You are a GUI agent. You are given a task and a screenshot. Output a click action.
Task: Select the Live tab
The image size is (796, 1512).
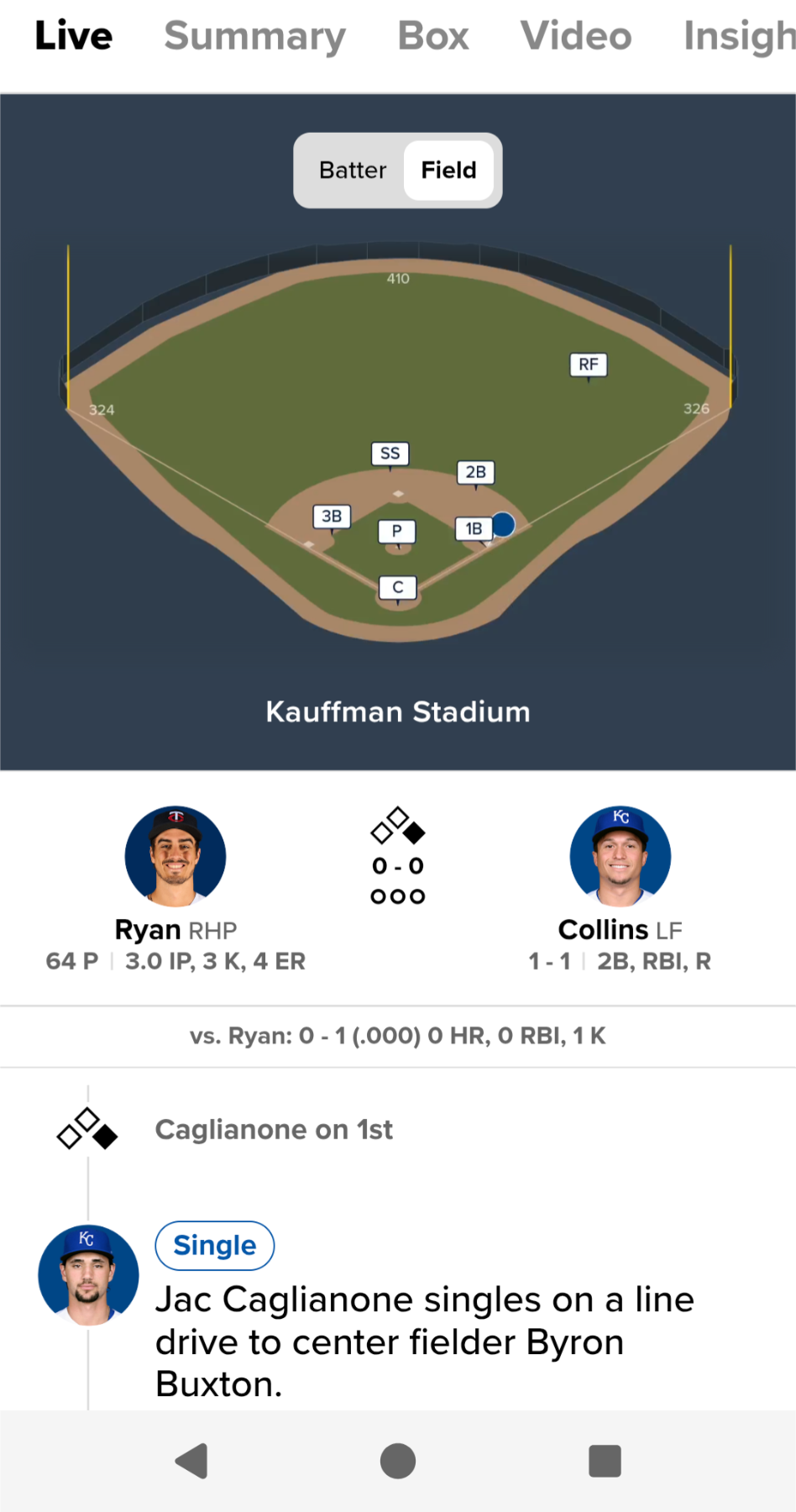[x=74, y=36]
